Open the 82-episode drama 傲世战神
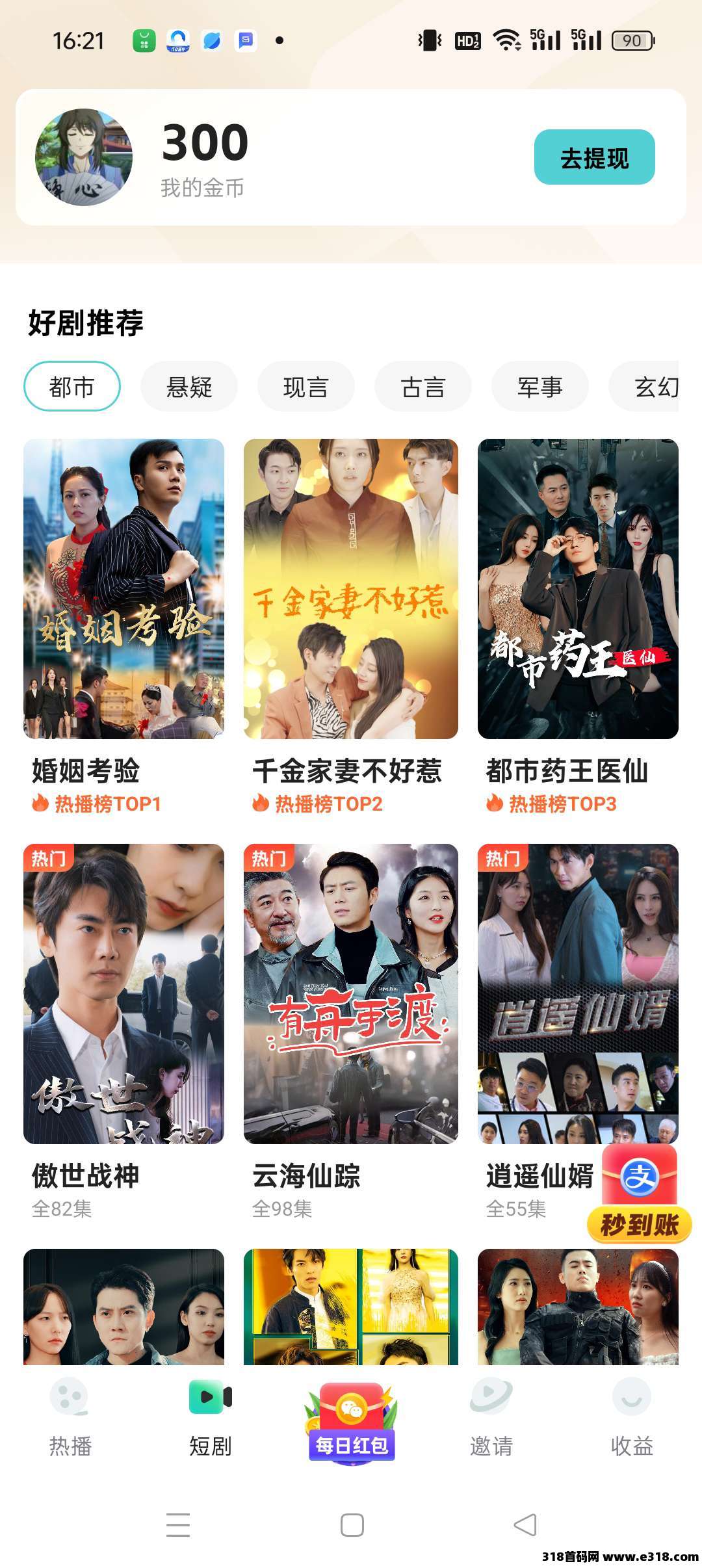 click(x=123, y=993)
